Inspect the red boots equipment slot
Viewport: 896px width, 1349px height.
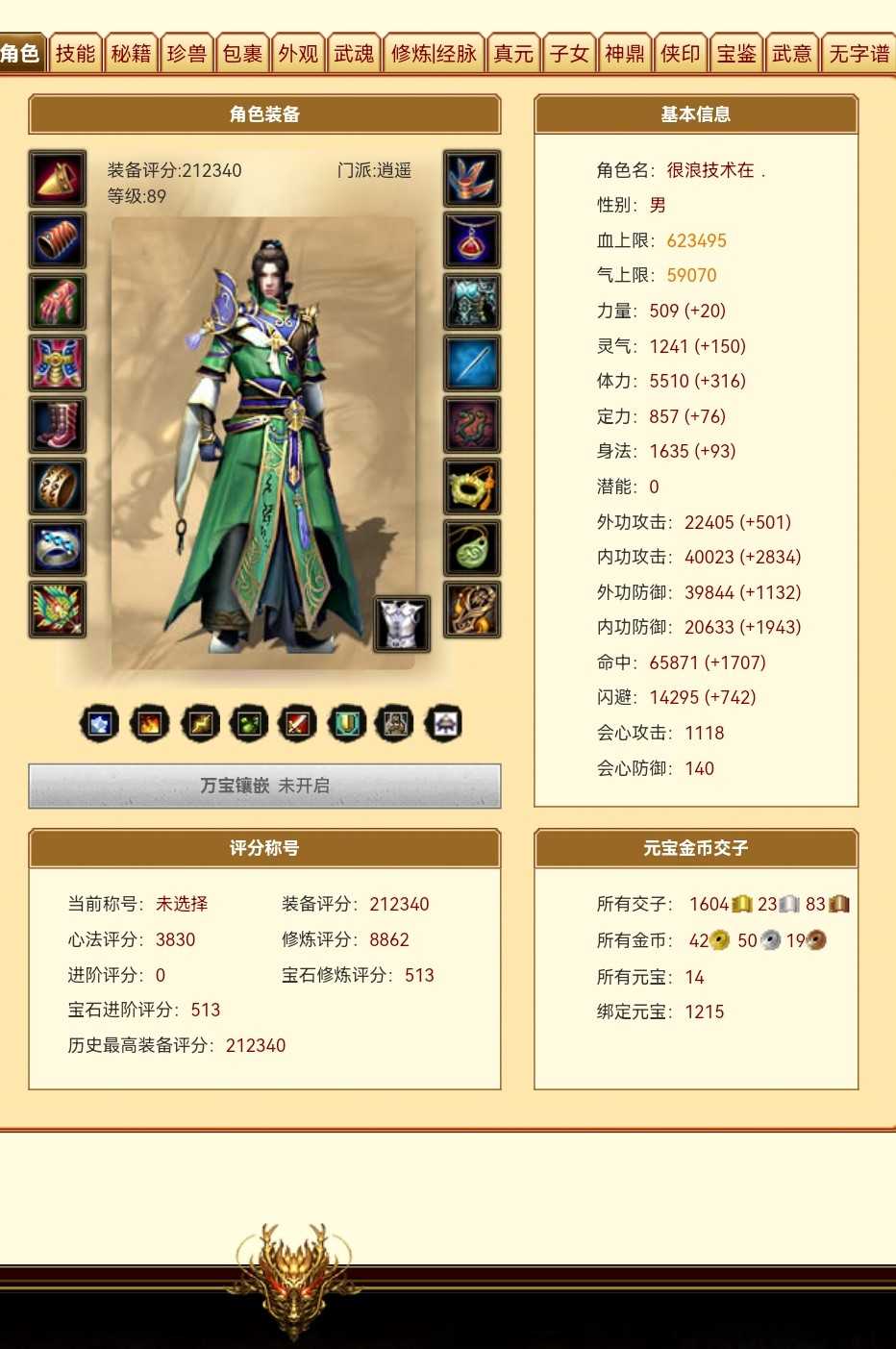coord(58,425)
